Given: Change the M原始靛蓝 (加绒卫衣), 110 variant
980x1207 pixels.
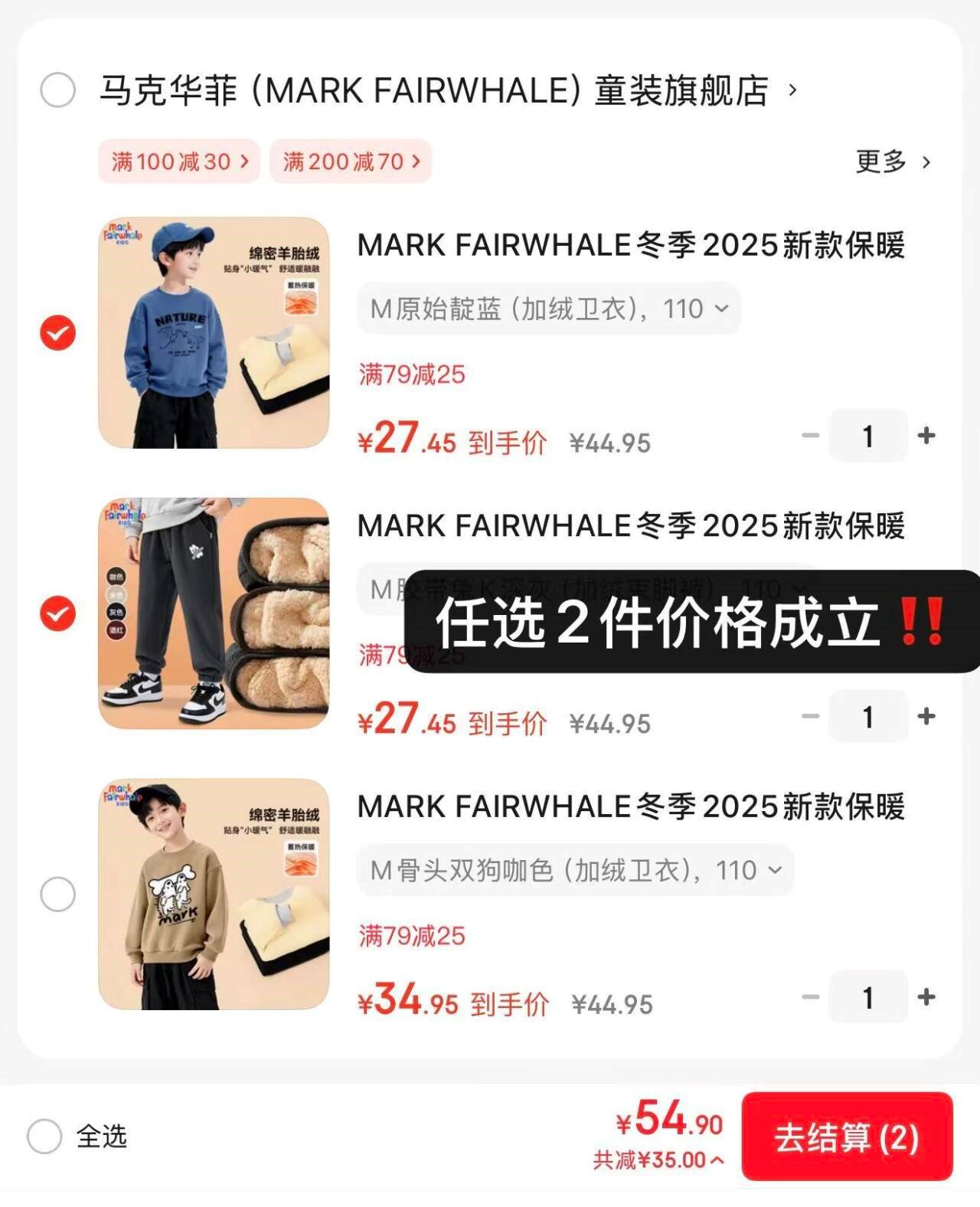Looking at the screenshot, I should tap(548, 309).
